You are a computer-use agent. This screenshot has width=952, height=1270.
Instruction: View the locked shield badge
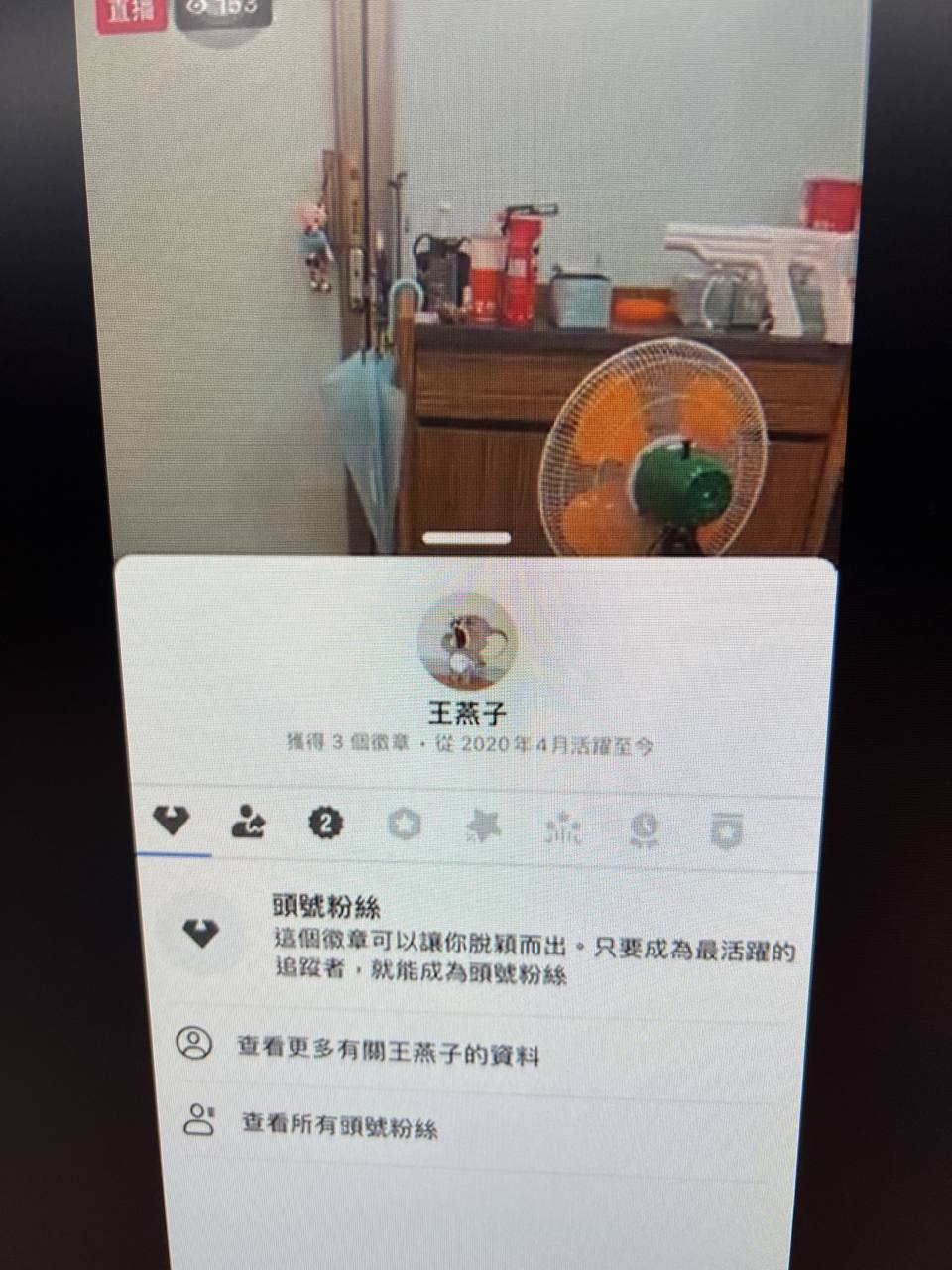point(727,831)
